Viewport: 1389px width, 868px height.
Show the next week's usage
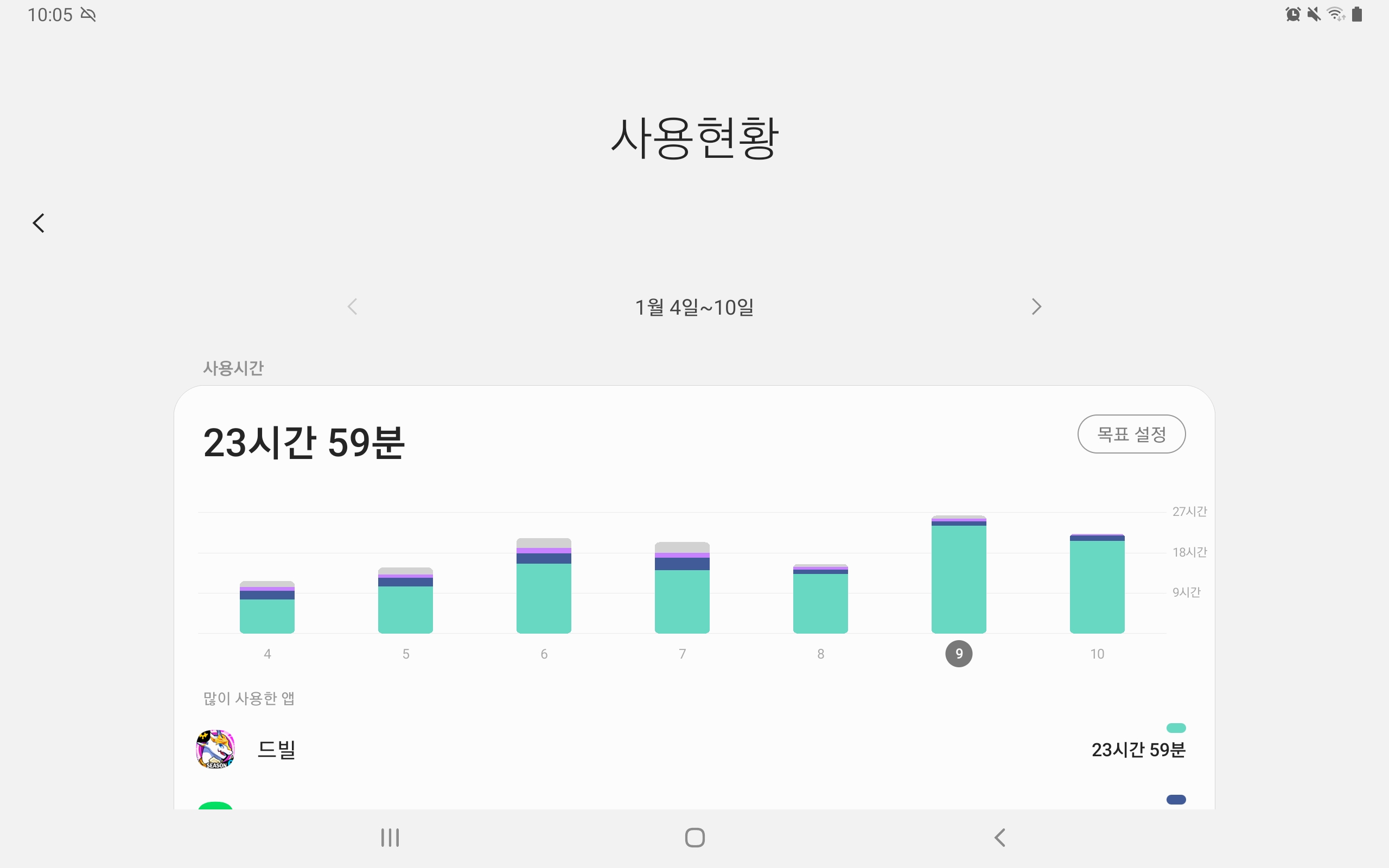1036,307
